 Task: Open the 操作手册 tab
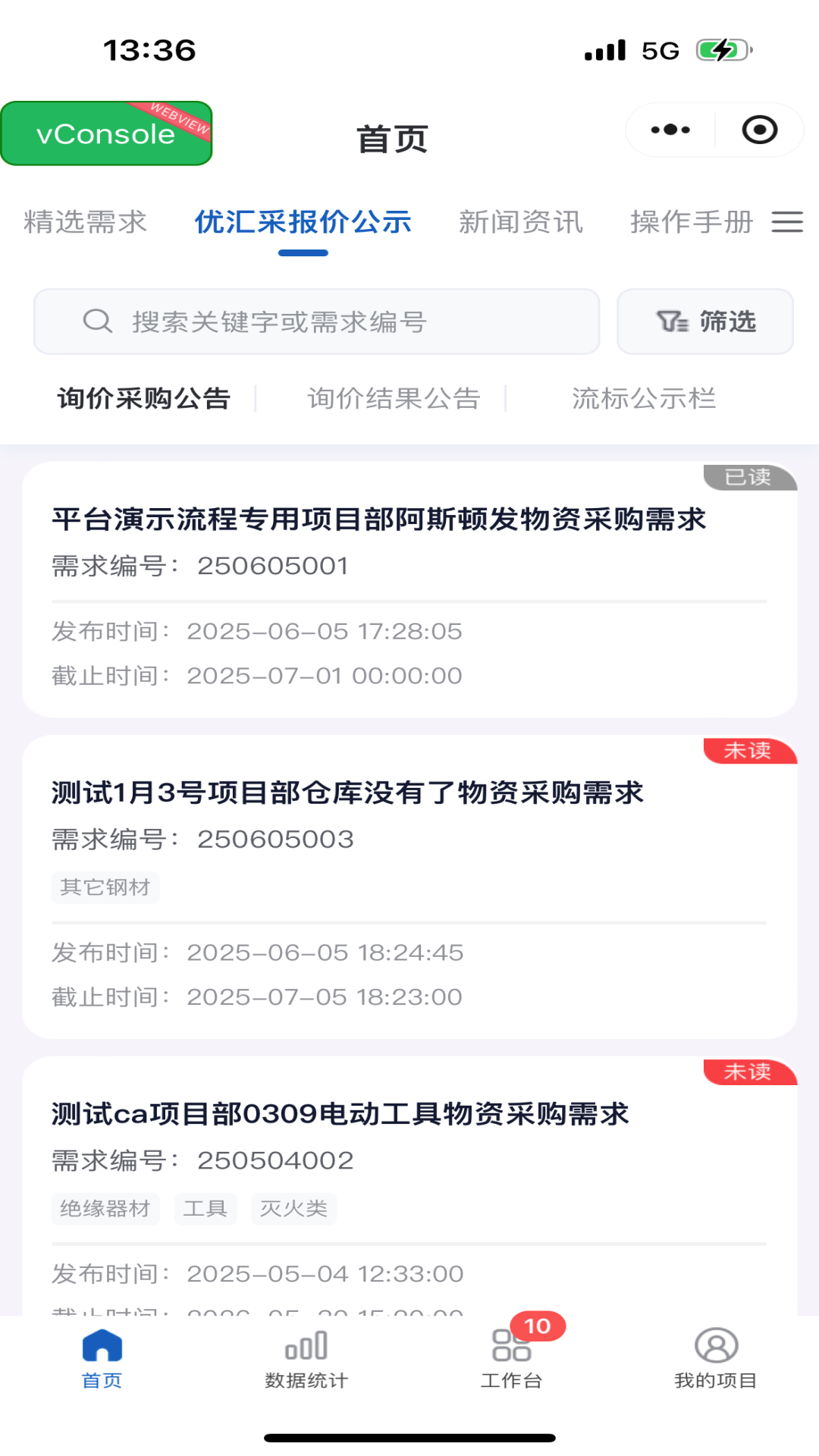coord(691,222)
